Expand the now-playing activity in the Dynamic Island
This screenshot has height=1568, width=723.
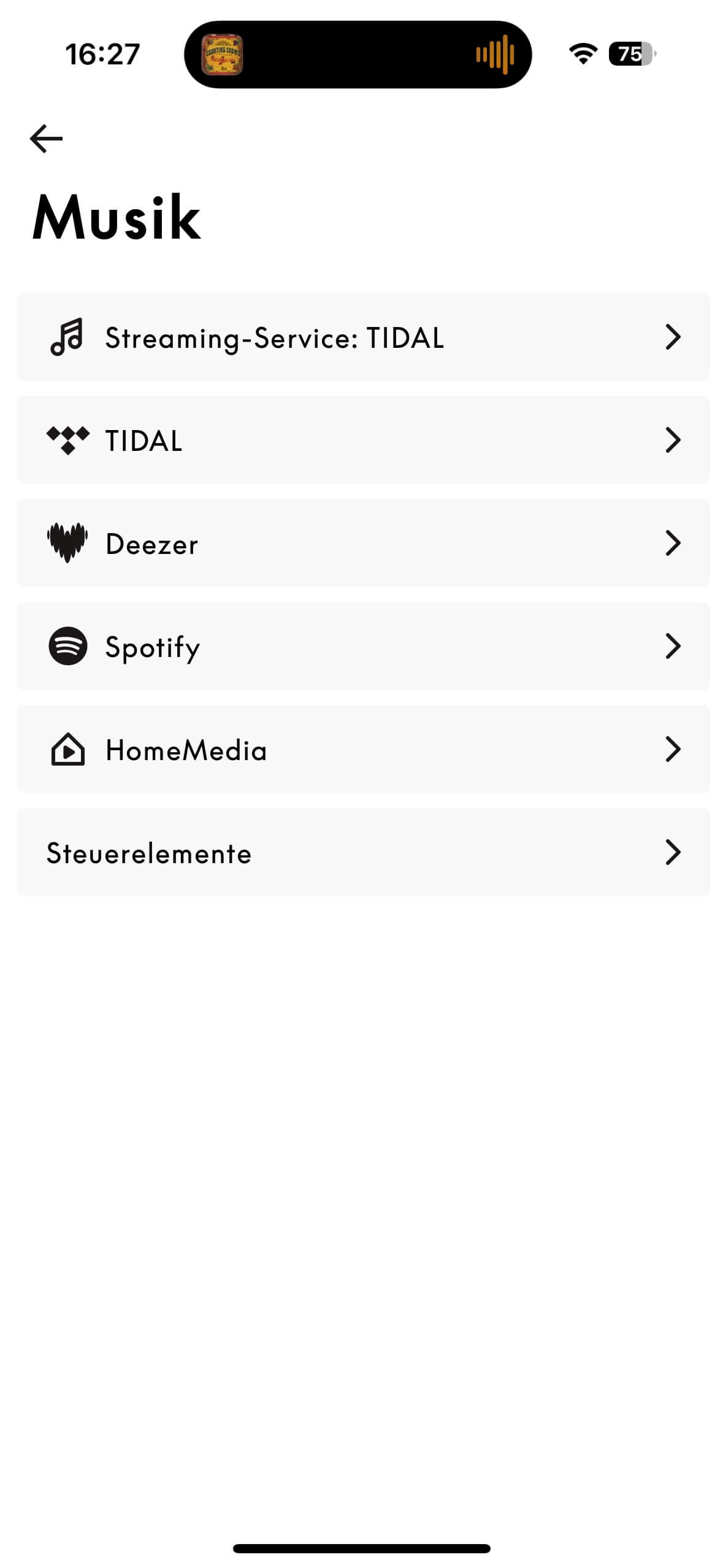[x=358, y=55]
